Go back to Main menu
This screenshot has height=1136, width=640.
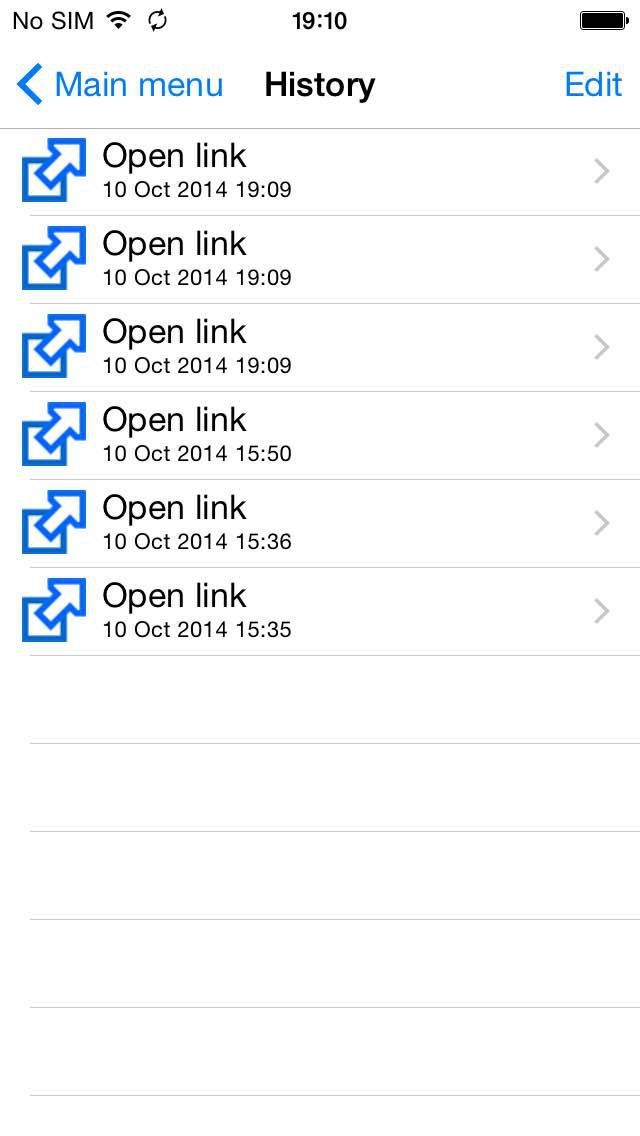click(x=120, y=85)
